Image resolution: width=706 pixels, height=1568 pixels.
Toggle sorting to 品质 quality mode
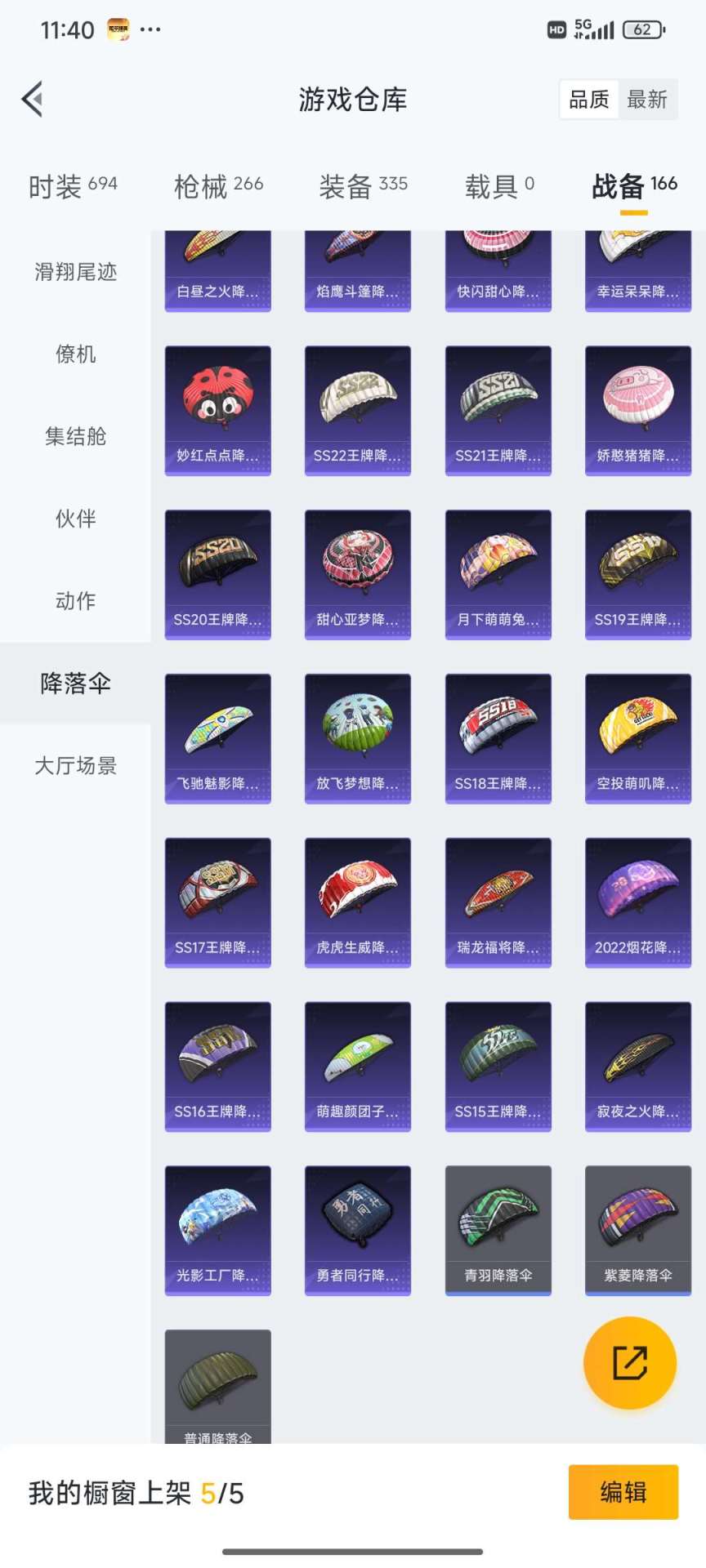pos(590,98)
